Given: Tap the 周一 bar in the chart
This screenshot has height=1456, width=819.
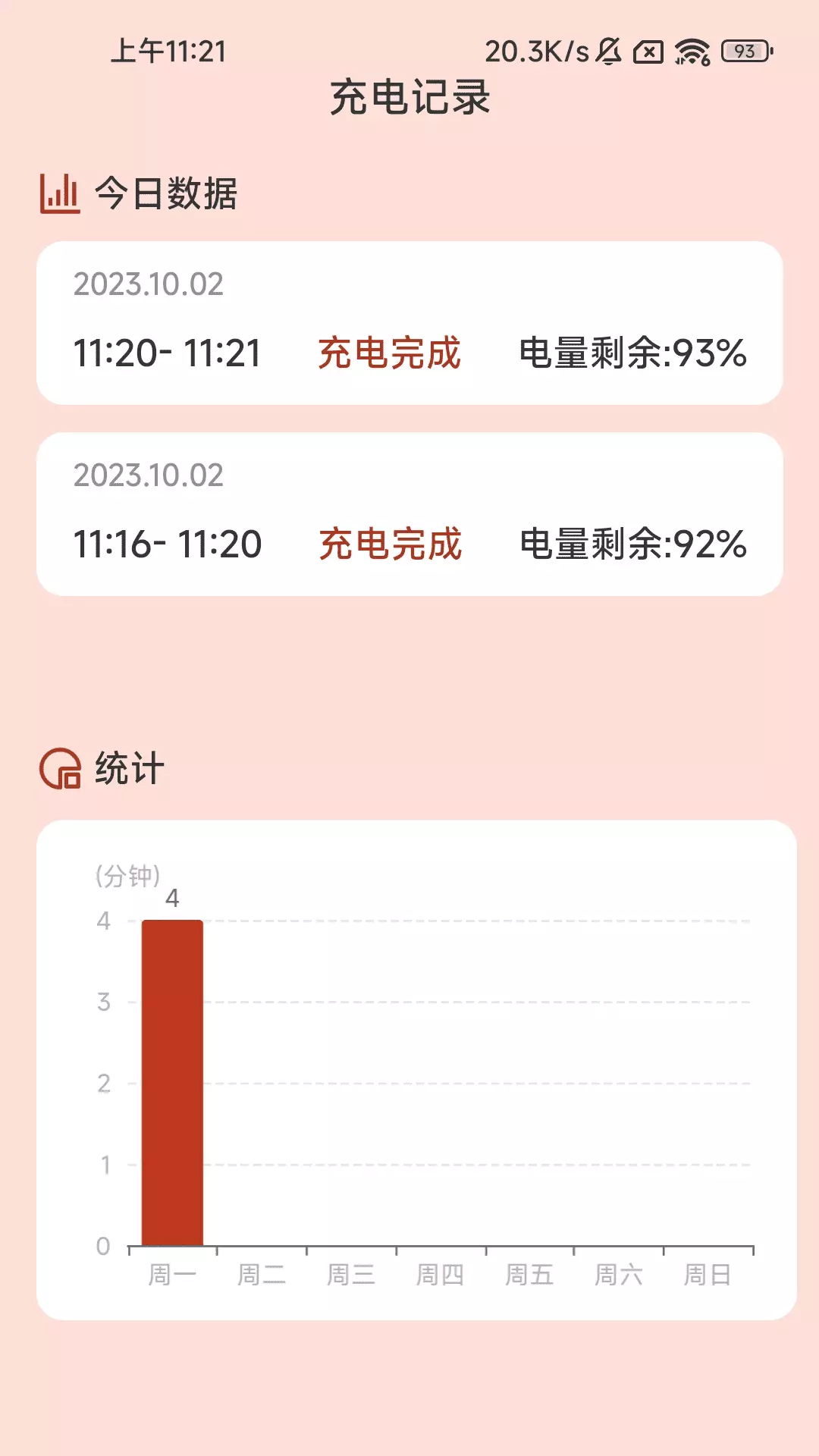Looking at the screenshot, I should tap(172, 1082).
